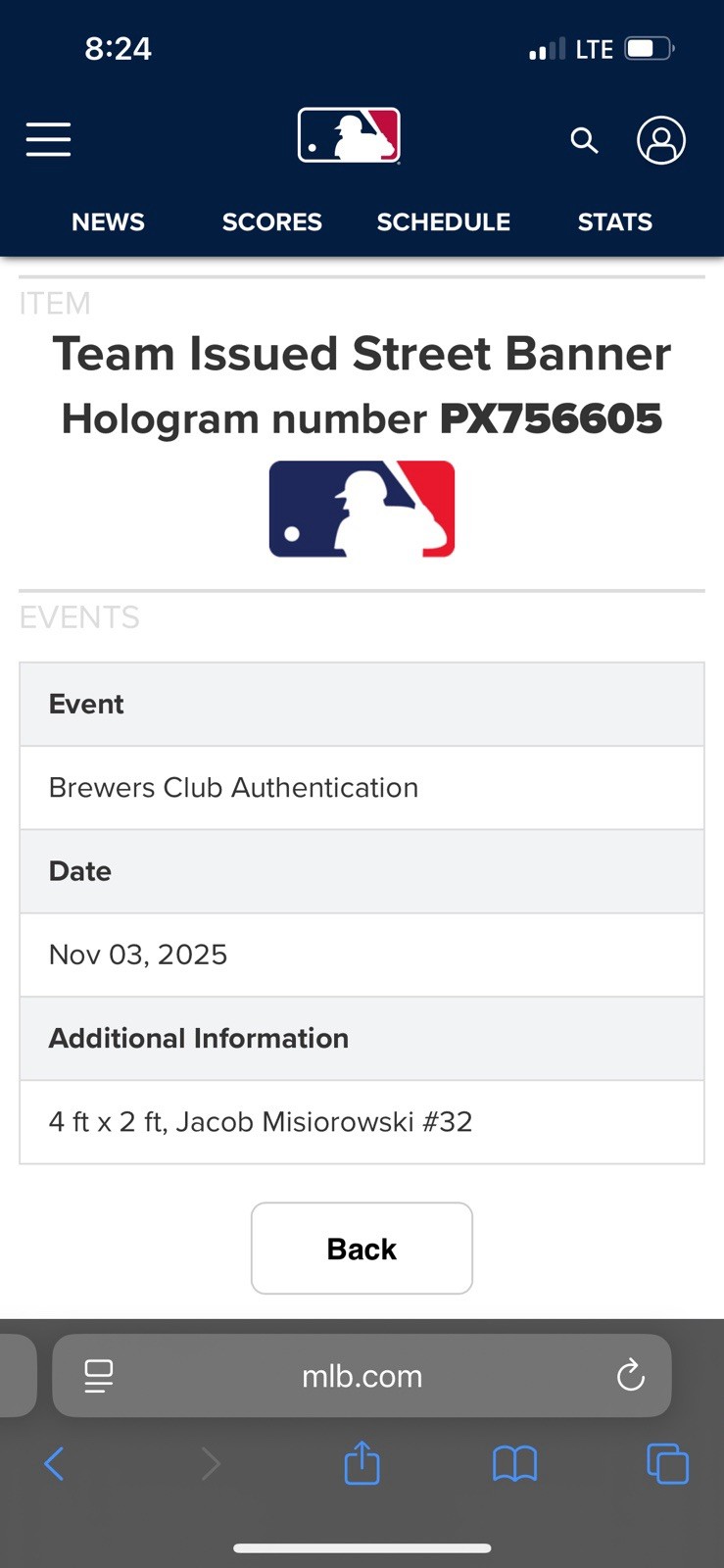Switch to the SCORES tab
724x1568 pixels.
(x=271, y=222)
